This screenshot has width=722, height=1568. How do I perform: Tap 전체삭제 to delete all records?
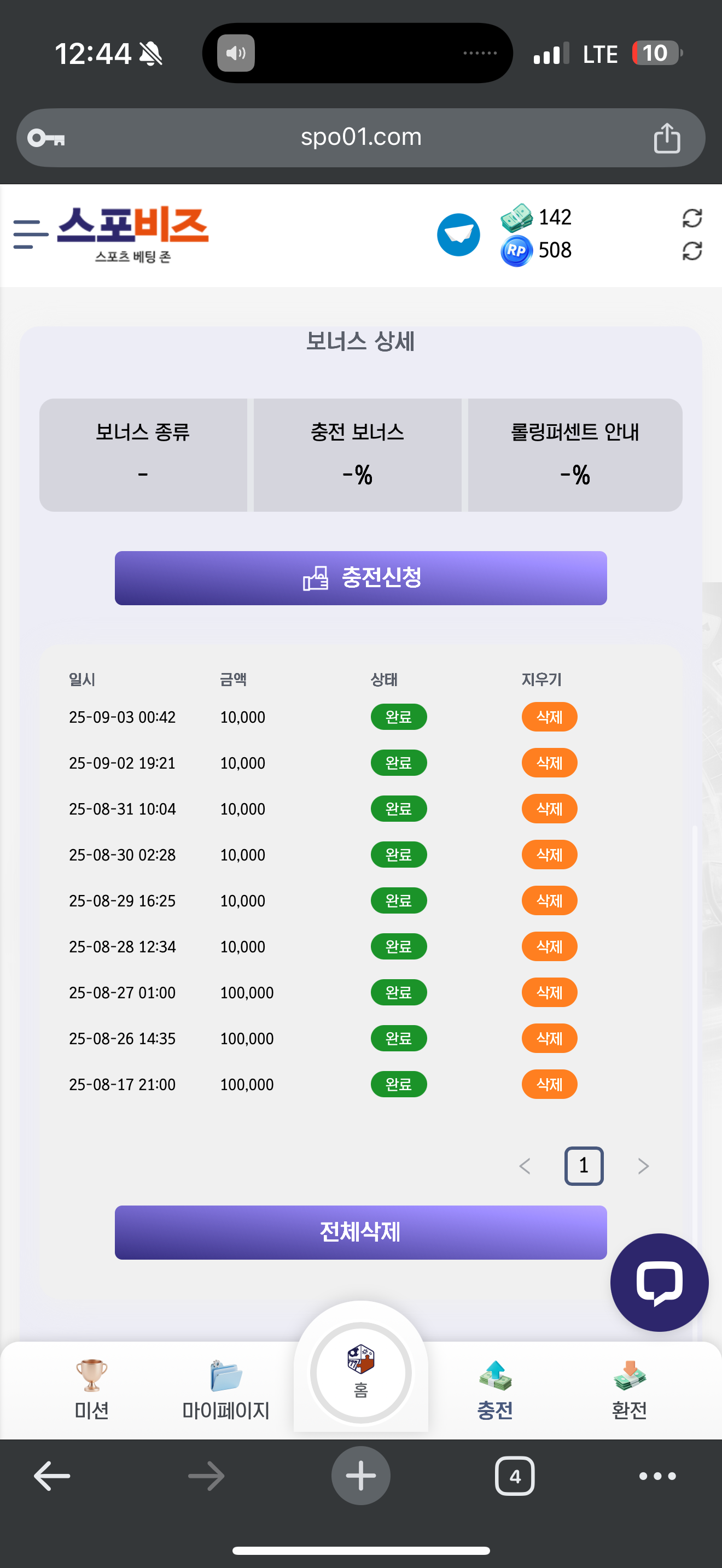pos(360,1232)
